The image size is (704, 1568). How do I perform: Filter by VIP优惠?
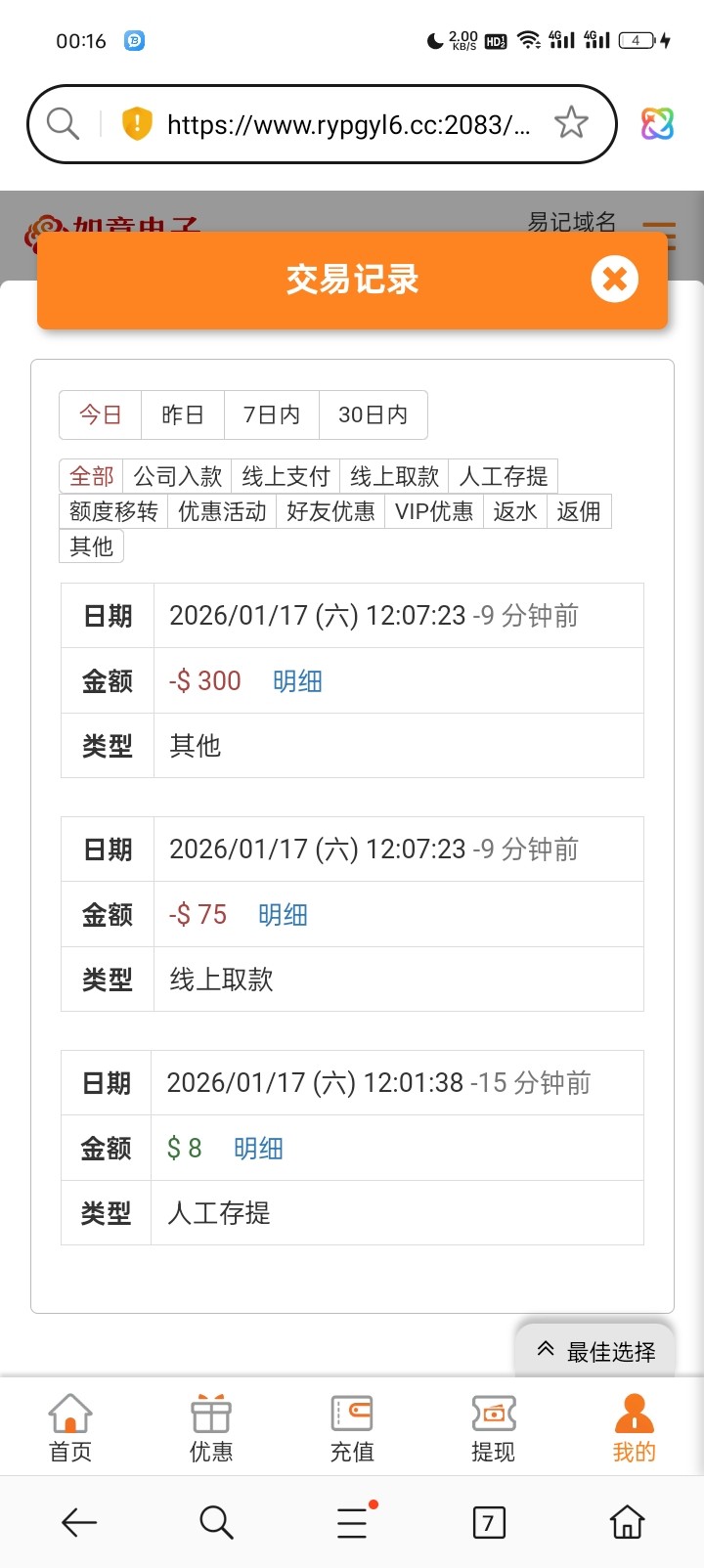[x=433, y=511]
